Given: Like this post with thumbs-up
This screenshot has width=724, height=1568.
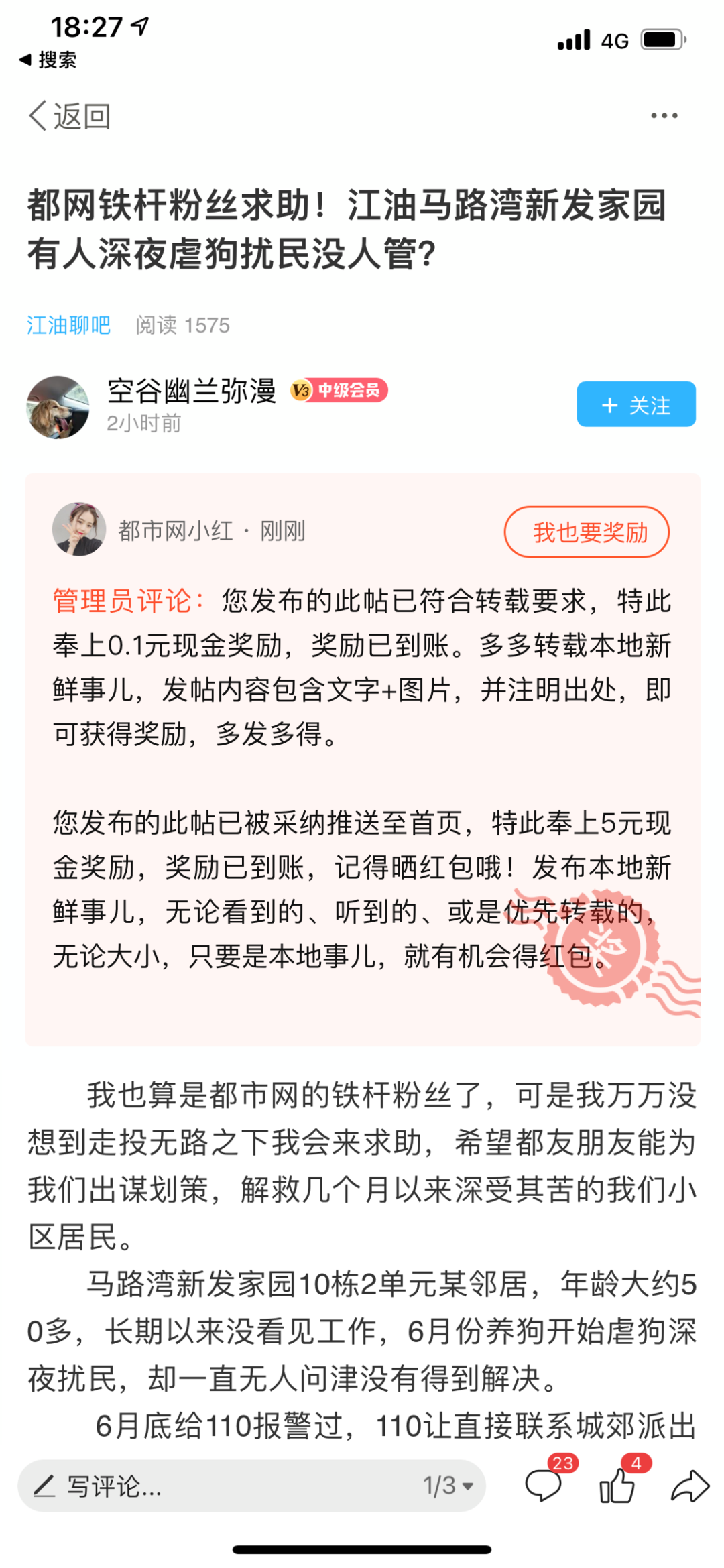Looking at the screenshot, I should 617,1484.
